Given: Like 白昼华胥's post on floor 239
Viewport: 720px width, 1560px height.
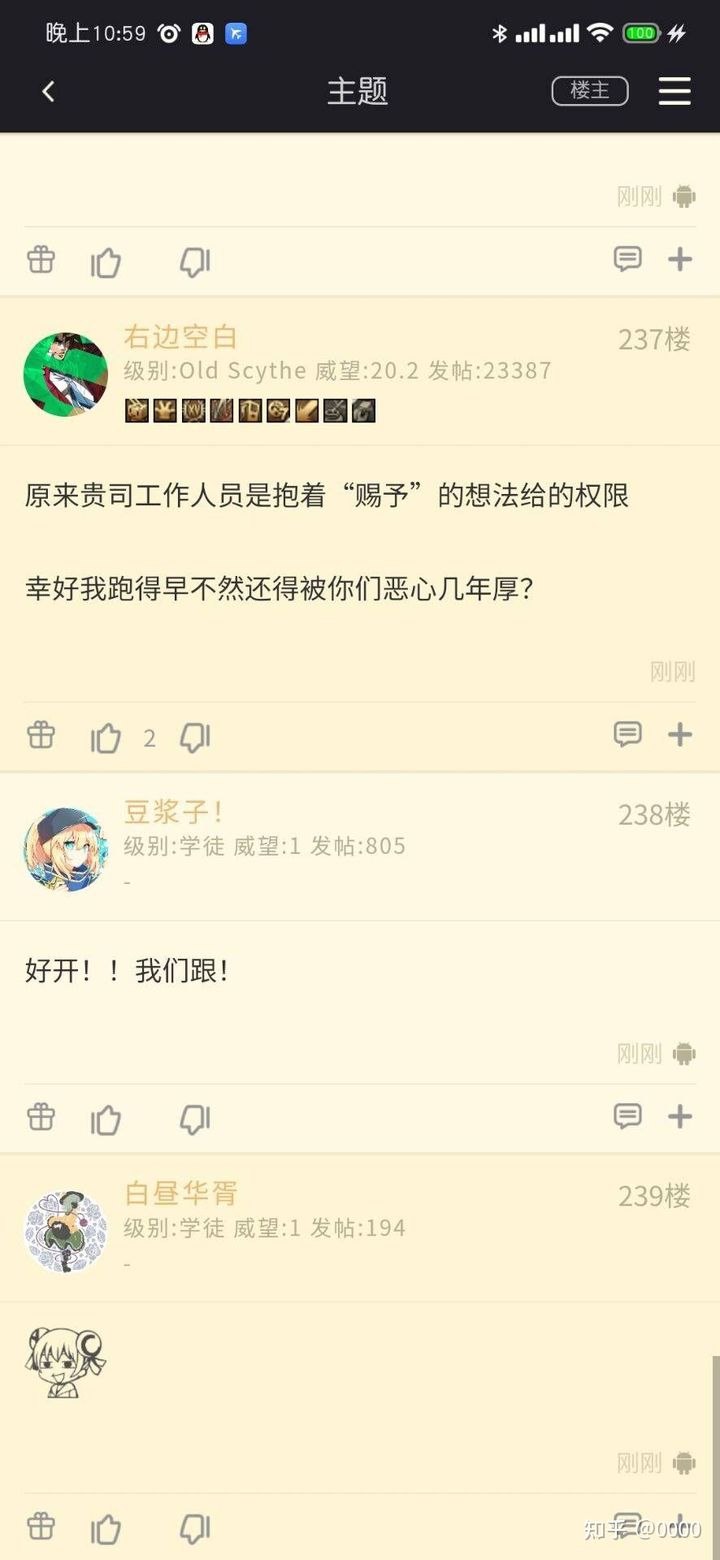Looking at the screenshot, I should coord(106,1529).
